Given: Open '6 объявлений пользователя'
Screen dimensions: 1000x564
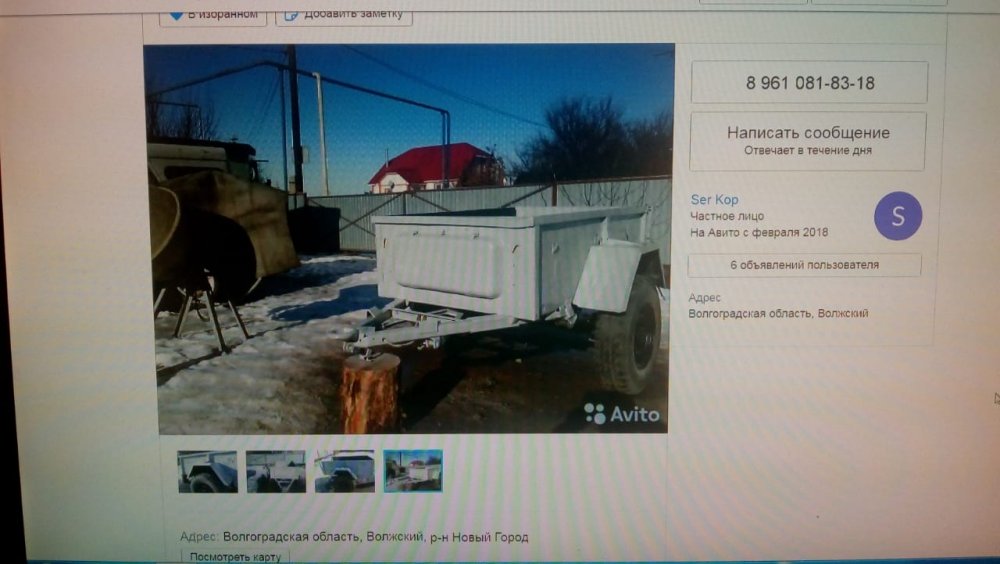Looking at the screenshot, I should point(804,265).
